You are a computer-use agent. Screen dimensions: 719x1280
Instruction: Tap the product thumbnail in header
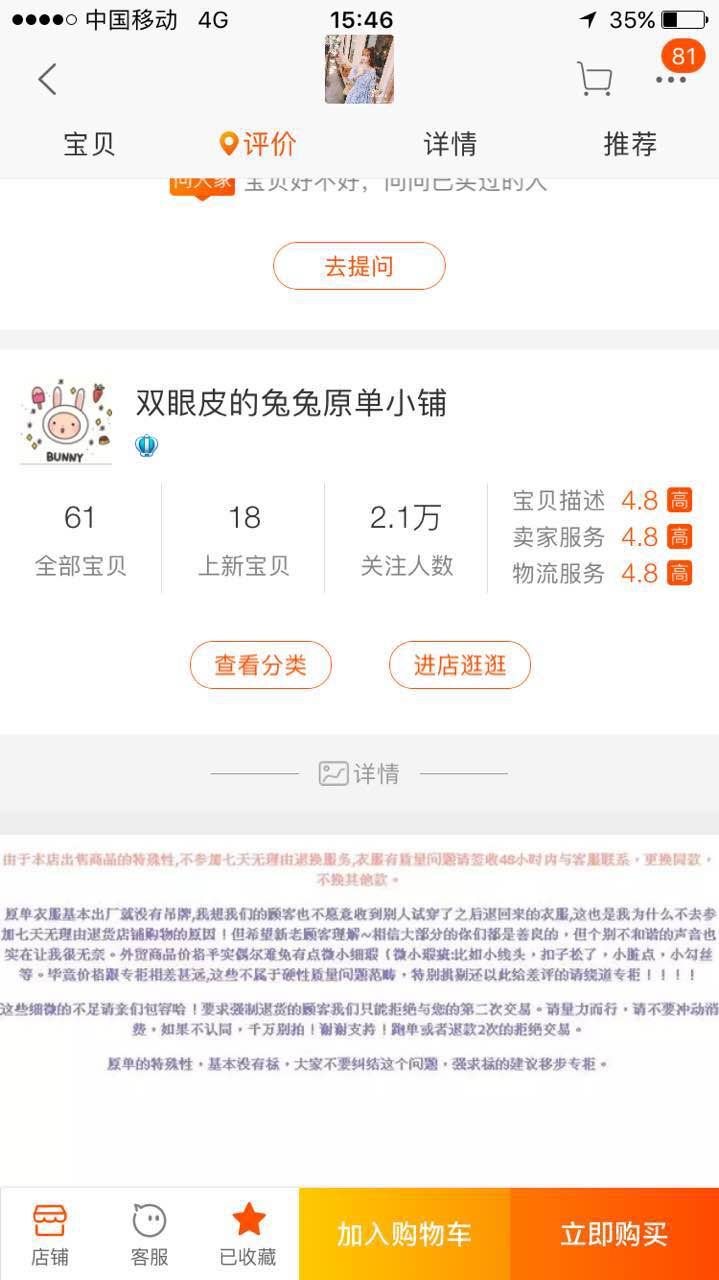click(x=359, y=69)
